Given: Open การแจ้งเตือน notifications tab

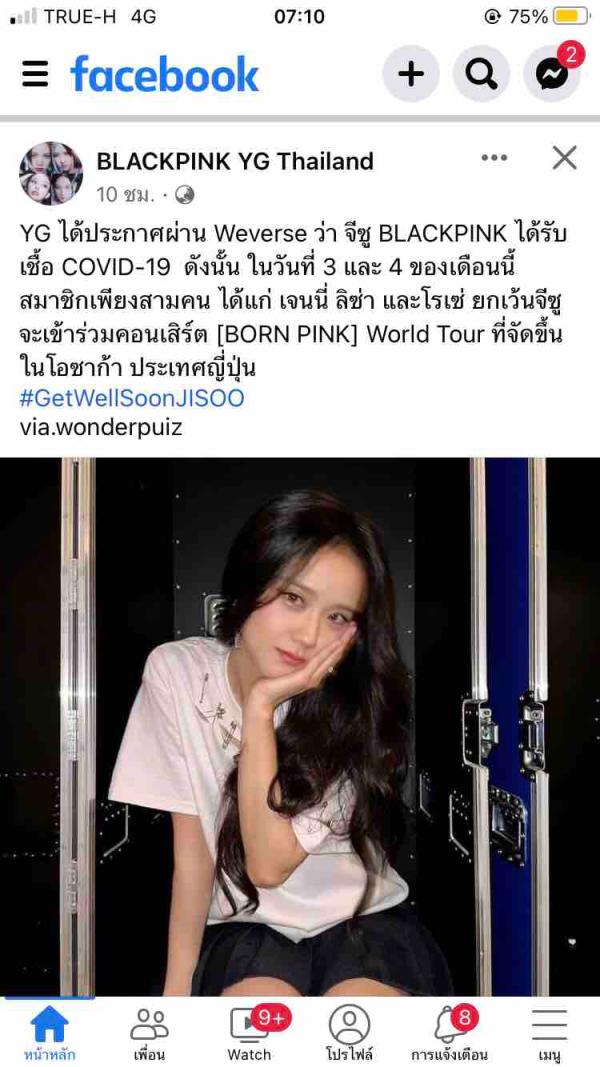Looking at the screenshot, I should point(449,1033).
